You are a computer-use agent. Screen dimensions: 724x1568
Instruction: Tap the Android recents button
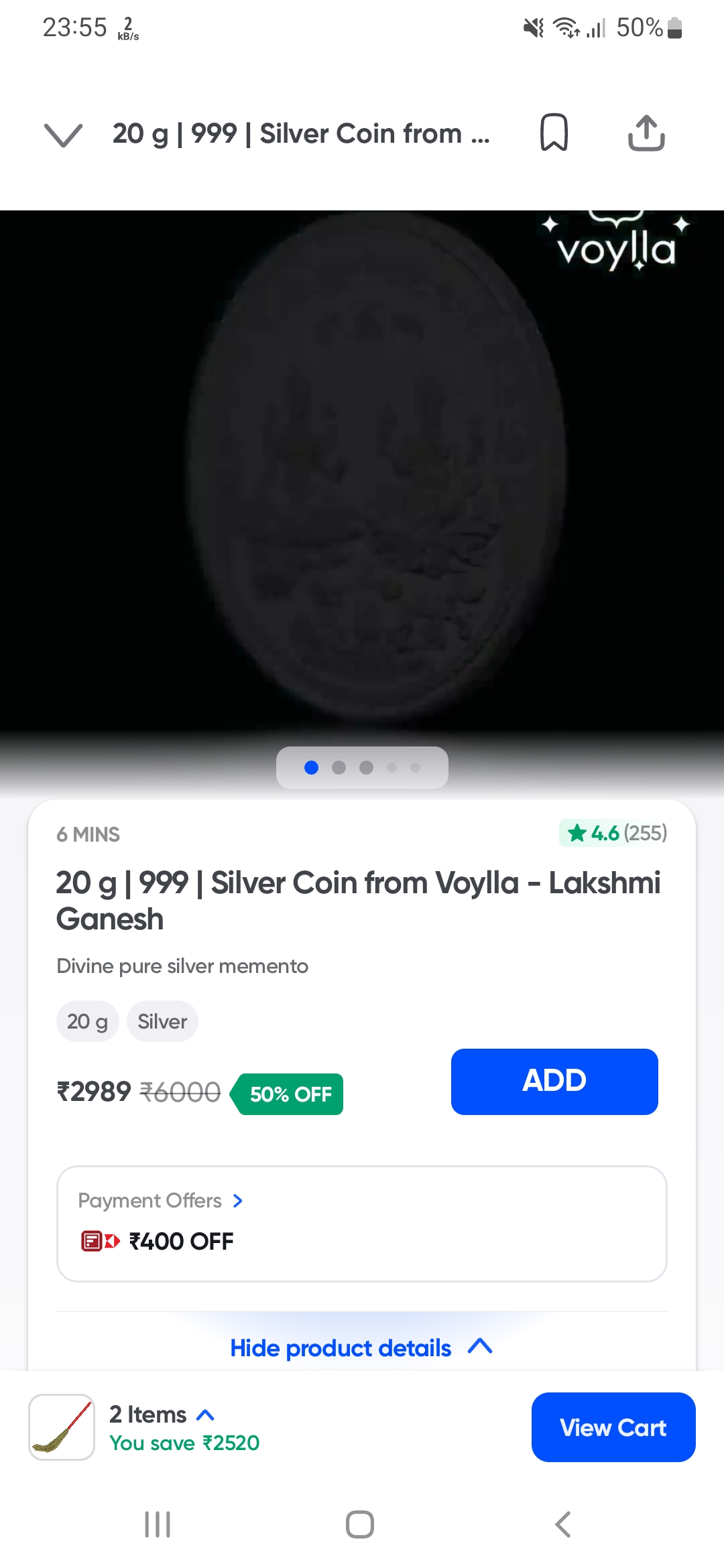(x=157, y=1524)
